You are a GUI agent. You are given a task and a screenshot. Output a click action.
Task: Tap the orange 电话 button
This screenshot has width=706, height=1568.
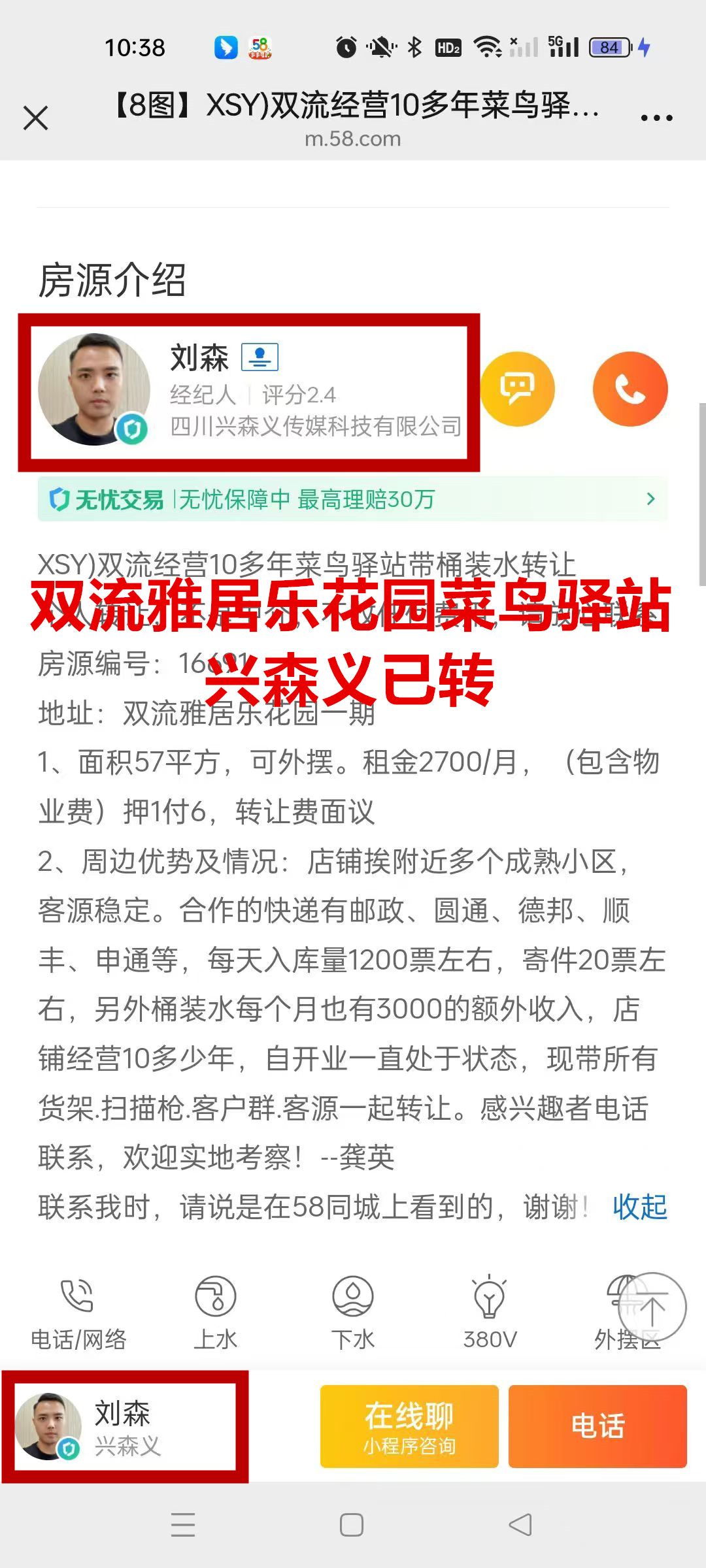(x=597, y=1426)
